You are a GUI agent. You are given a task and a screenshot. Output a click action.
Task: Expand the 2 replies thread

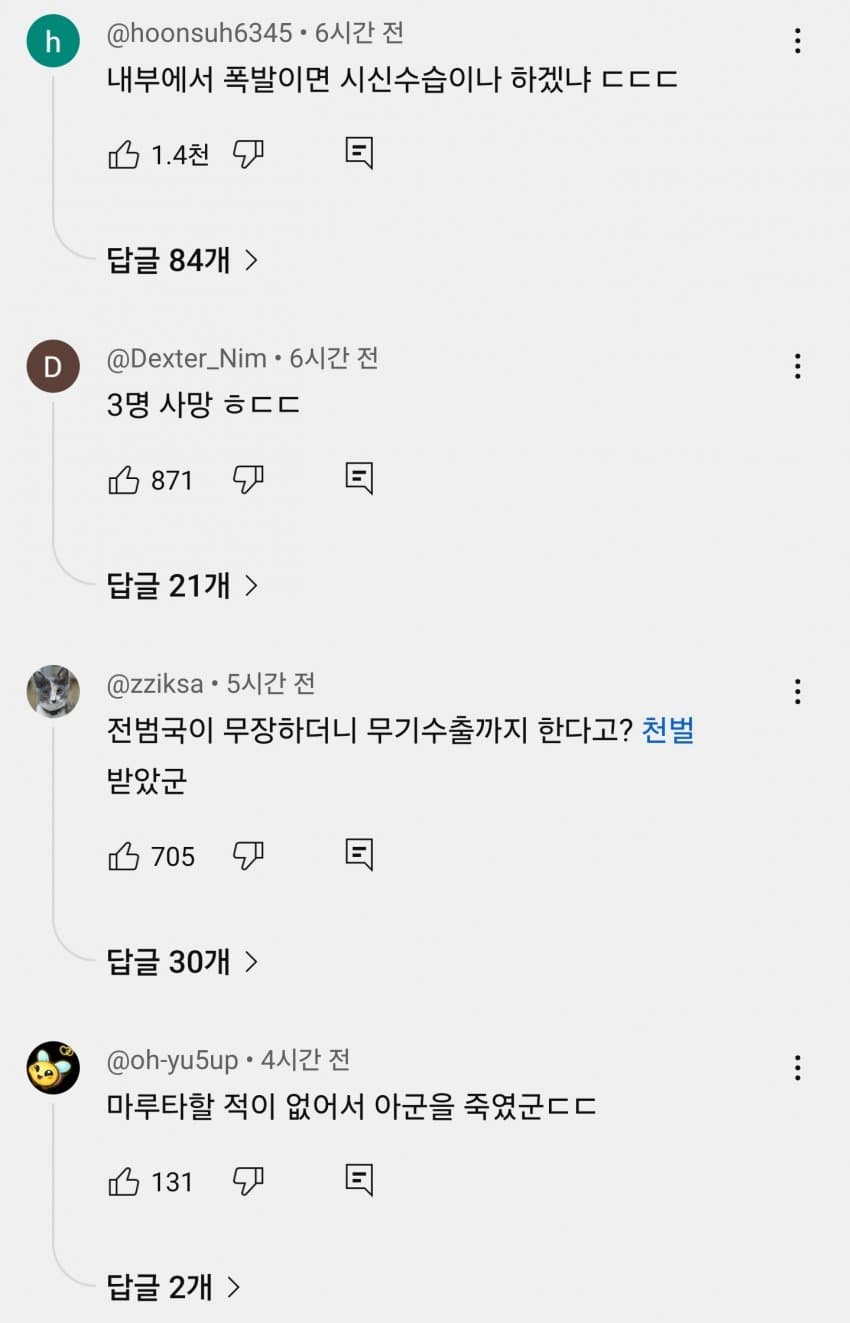pos(174,1287)
